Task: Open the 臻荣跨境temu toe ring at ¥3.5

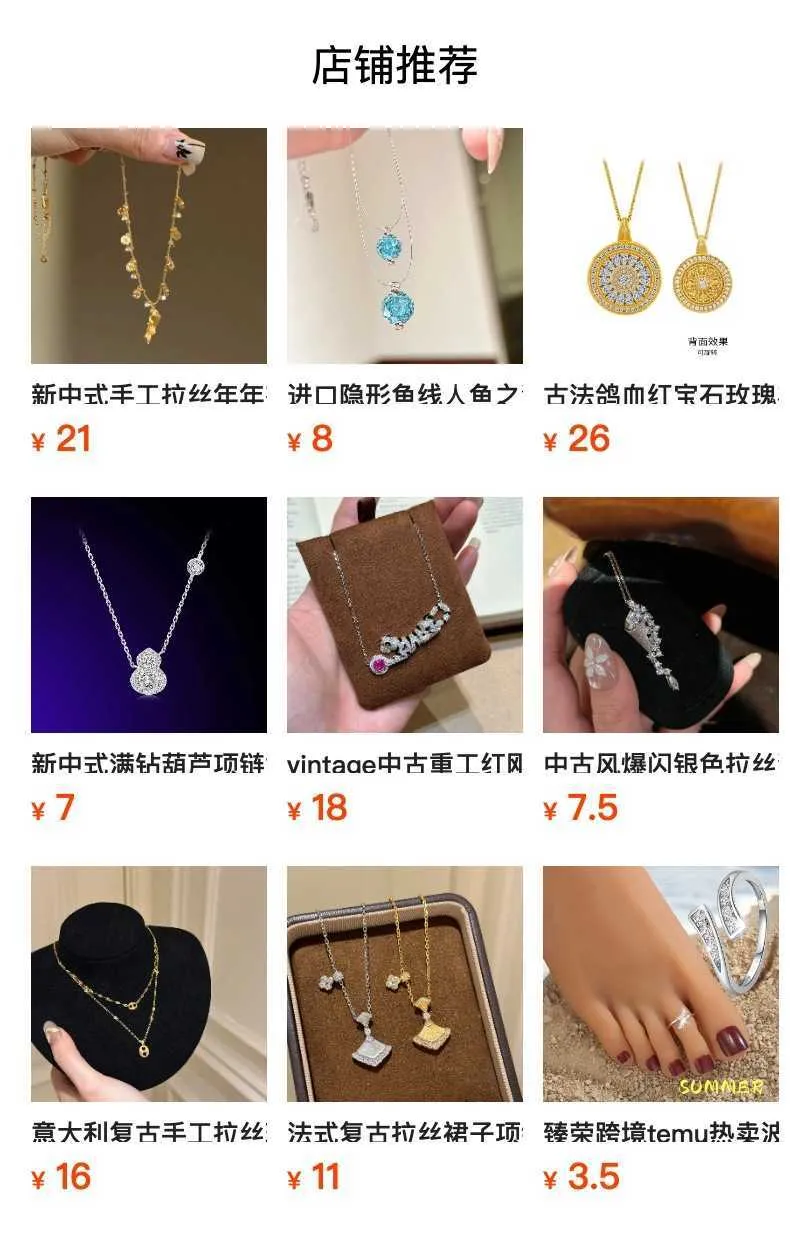Action: pos(661,984)
